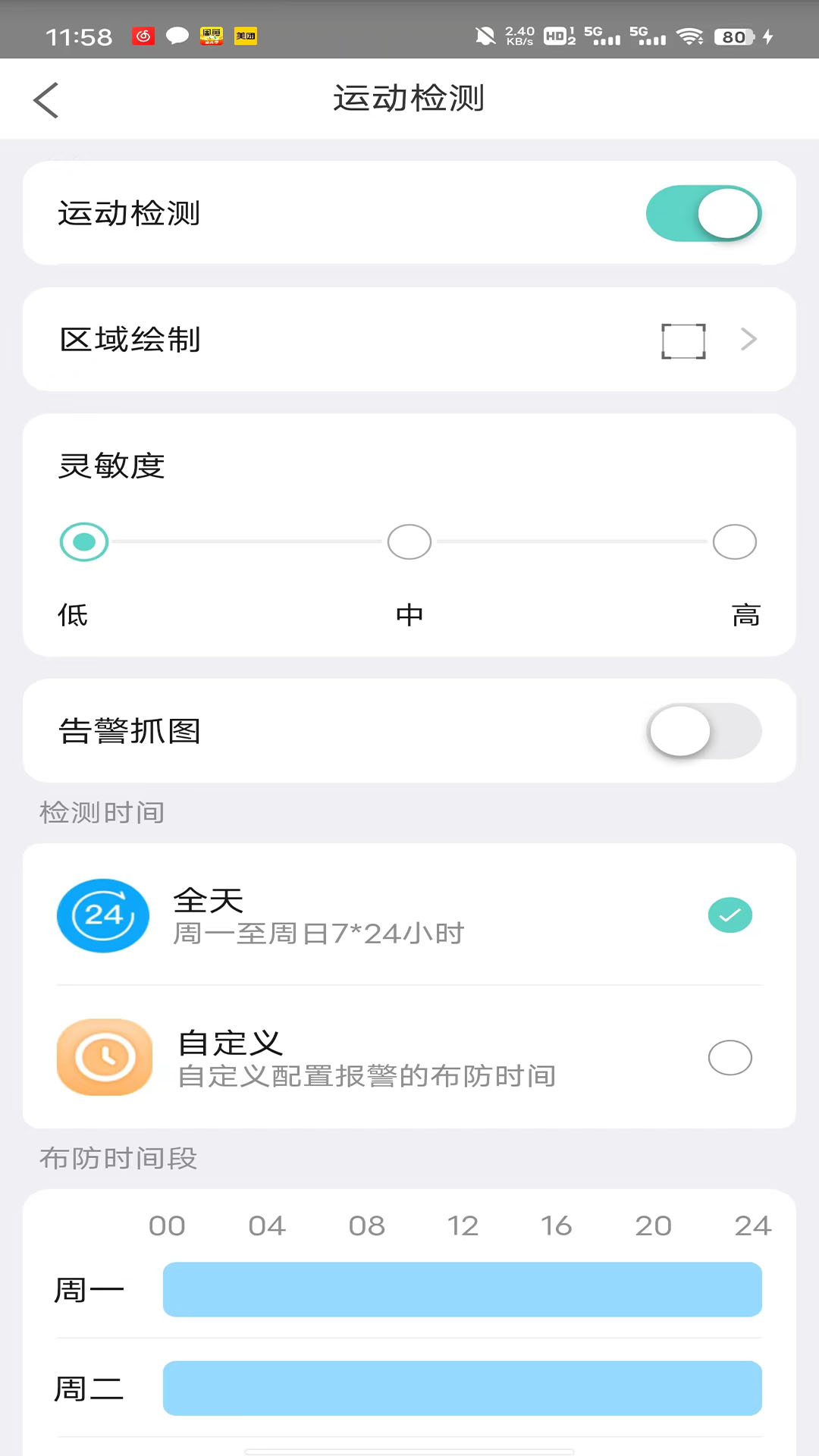The image size is (819, 1456).
Task: Click the 周一 blue schedule bar
Action: (462, 1289)
